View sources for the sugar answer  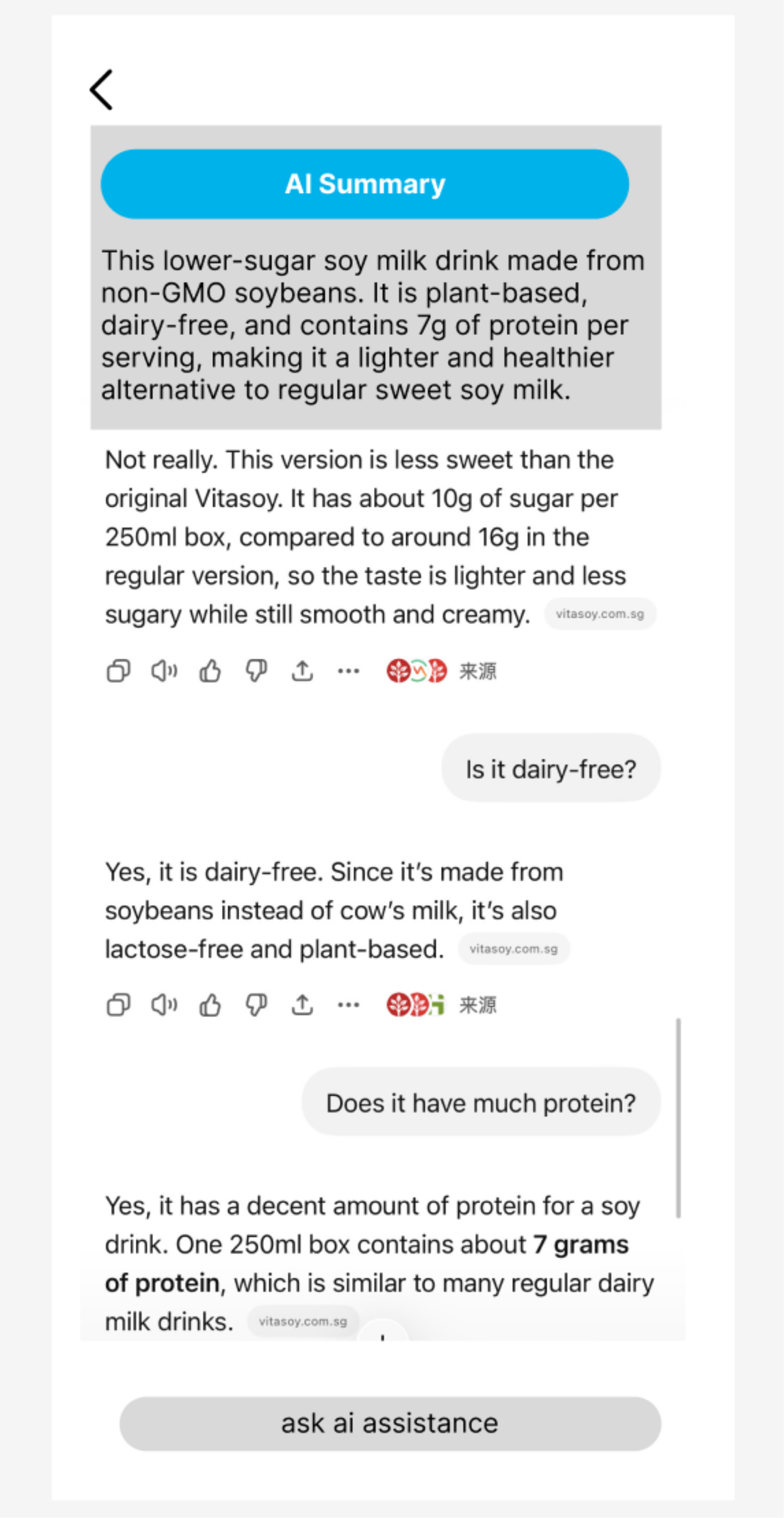pyautogui.click(x=442, y=671)
